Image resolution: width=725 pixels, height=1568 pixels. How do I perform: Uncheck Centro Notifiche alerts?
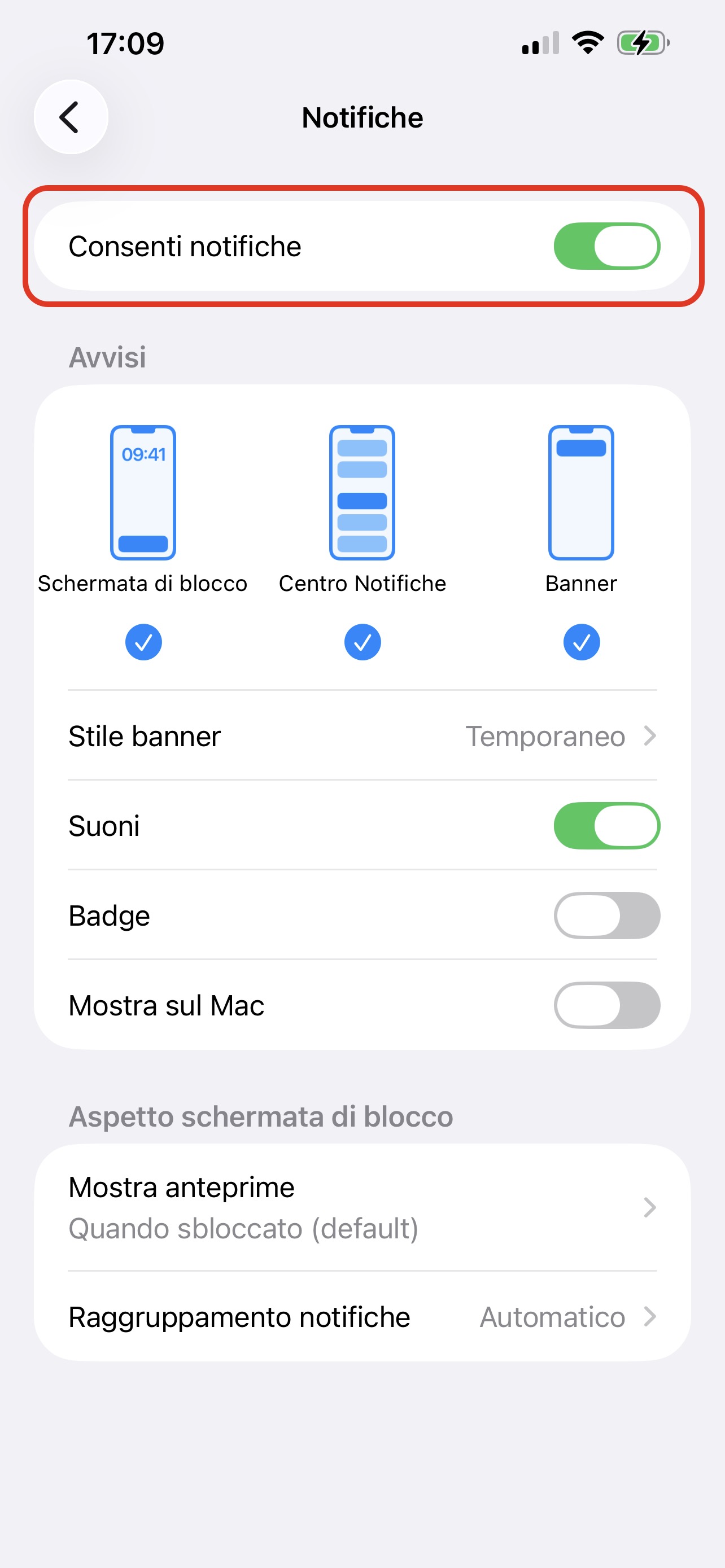362,642
